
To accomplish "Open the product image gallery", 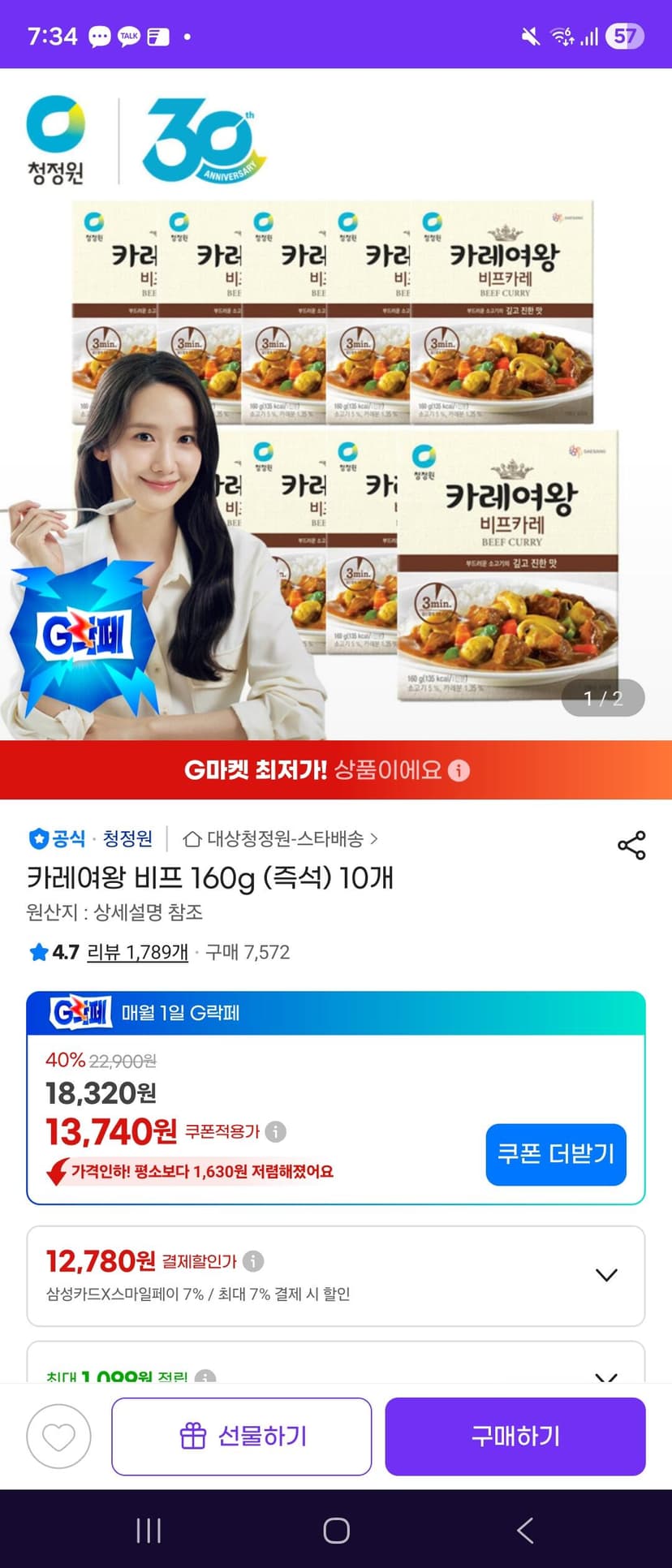I will click(x=336, y=404).
